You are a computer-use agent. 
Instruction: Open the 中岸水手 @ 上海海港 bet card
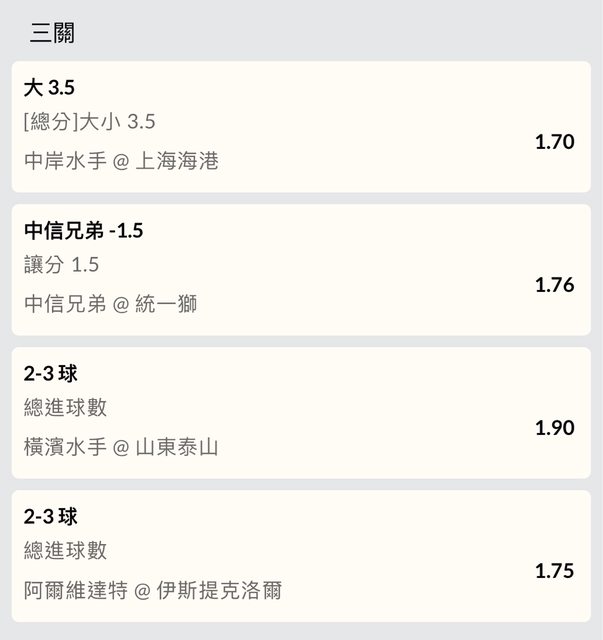[x=300, y=127]
